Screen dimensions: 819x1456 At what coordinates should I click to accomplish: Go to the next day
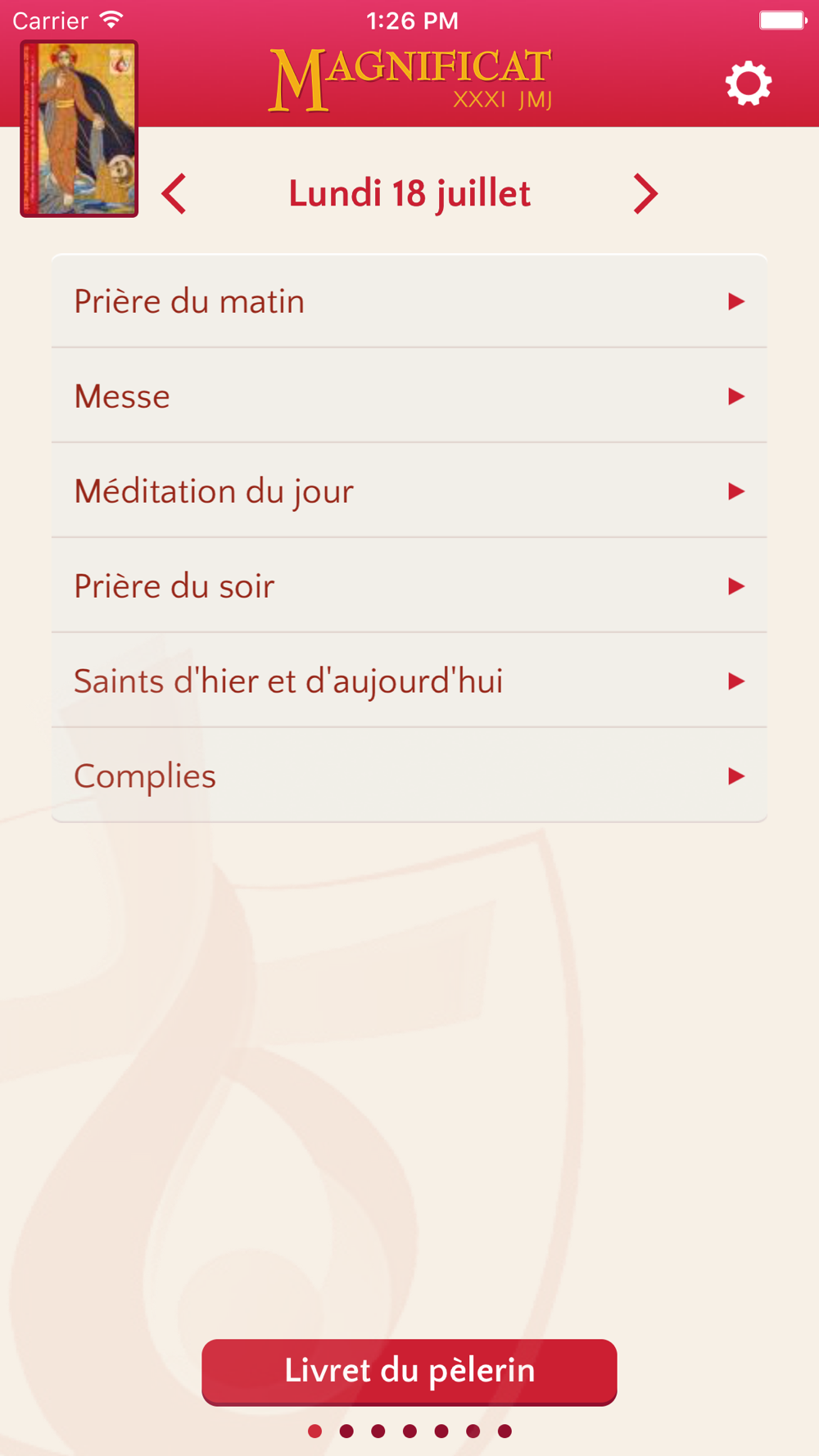645,194
